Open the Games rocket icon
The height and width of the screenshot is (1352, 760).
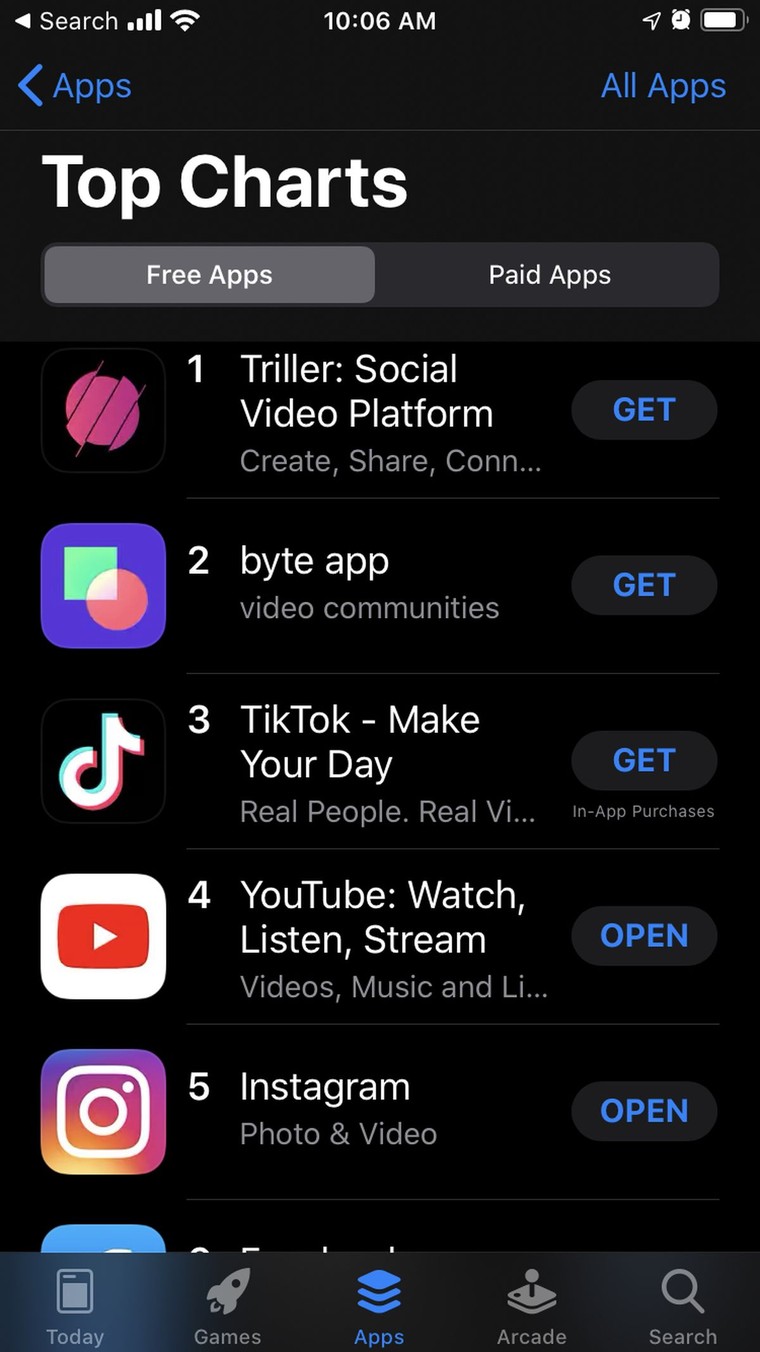[227, 1293]
